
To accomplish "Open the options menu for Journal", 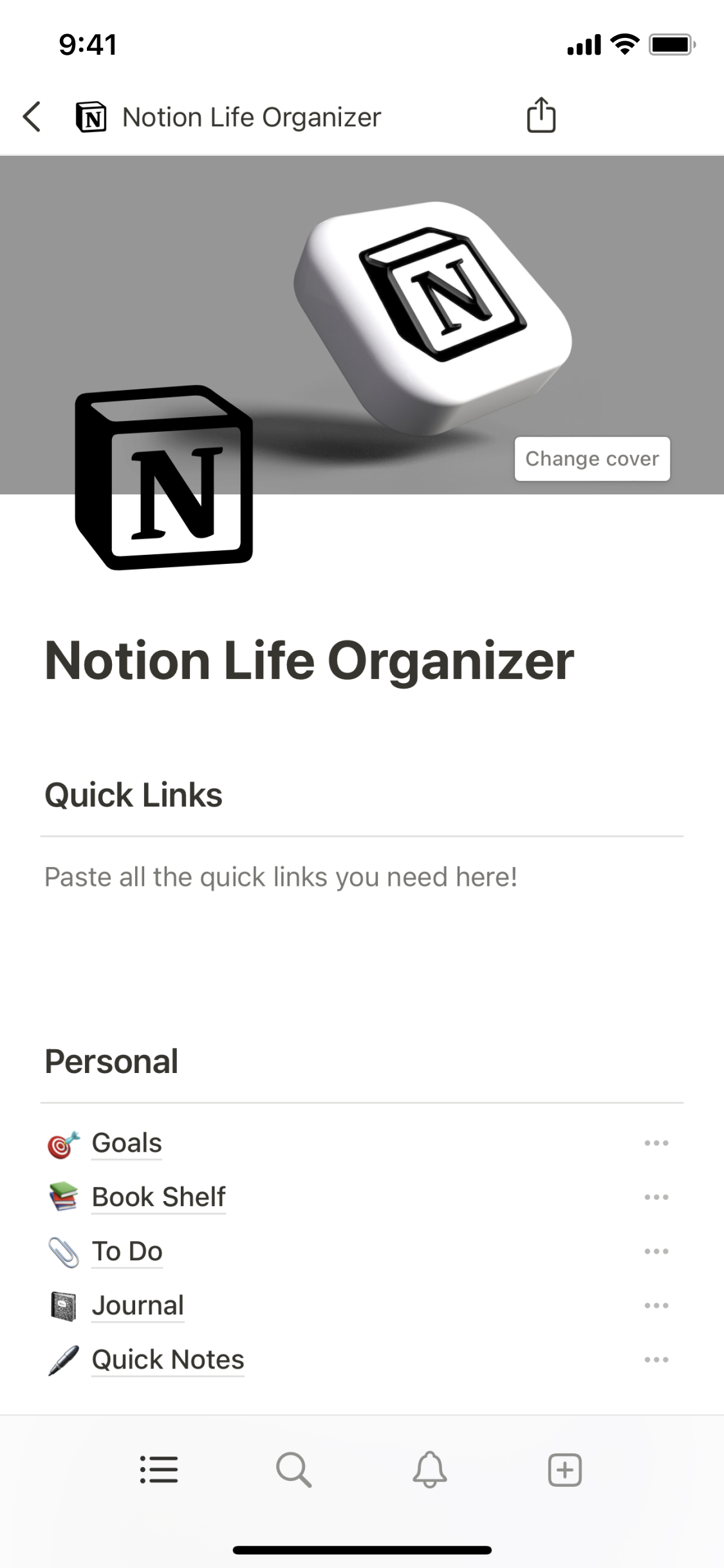I will pyautogui.click(x=656, y=1305).
